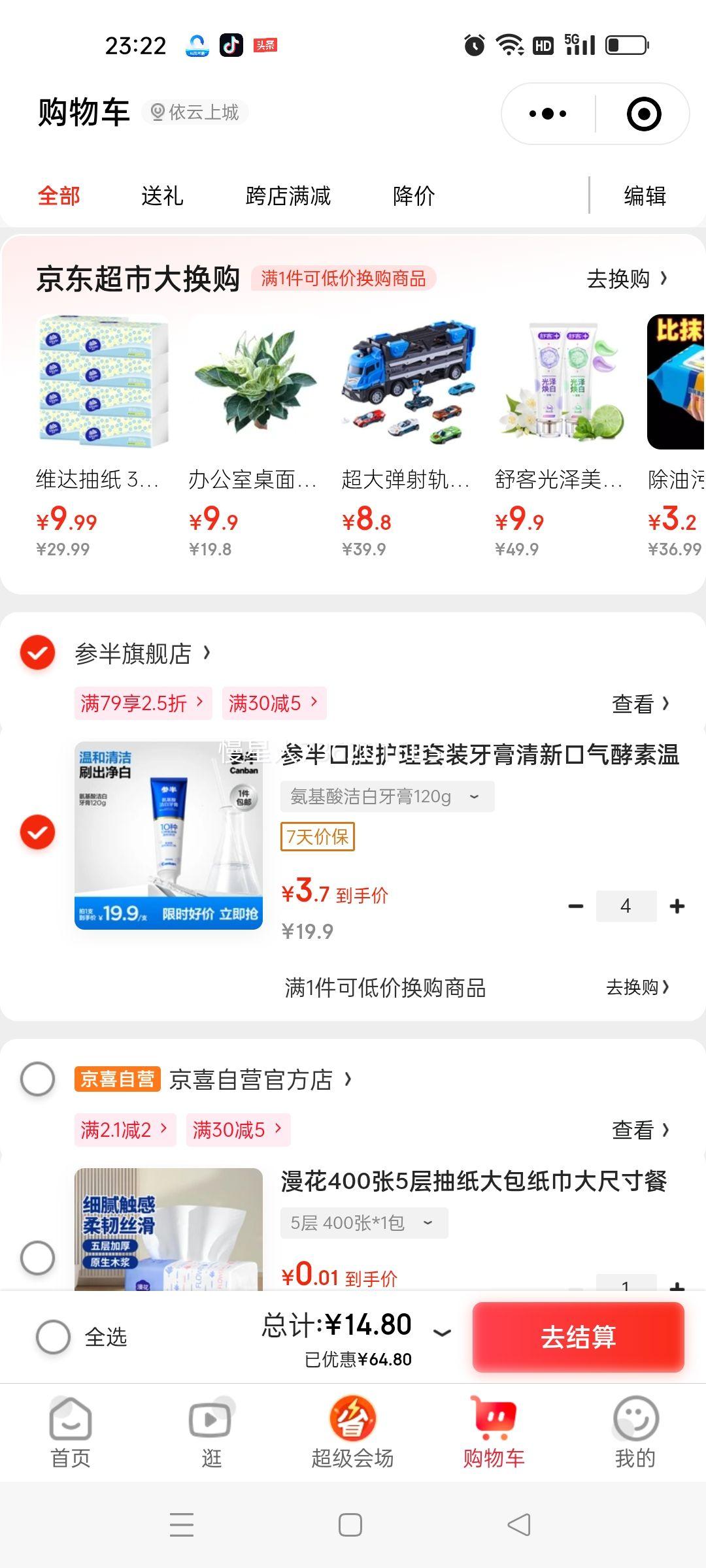Screen dimensions: 706x1568
Task: Switch to the 降价 tab
Action: (x=414, y=195)
